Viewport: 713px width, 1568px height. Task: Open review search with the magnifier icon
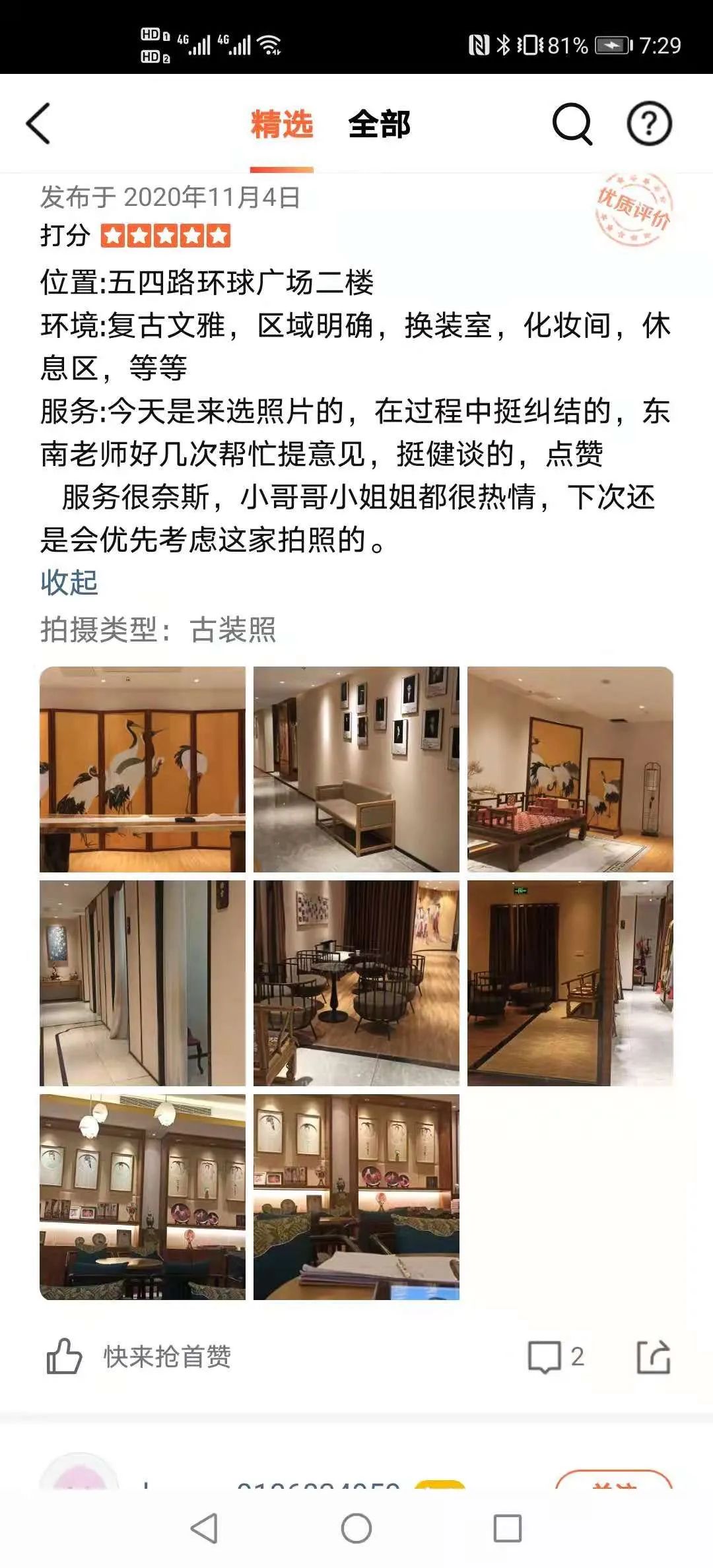(x=572, y=123)
